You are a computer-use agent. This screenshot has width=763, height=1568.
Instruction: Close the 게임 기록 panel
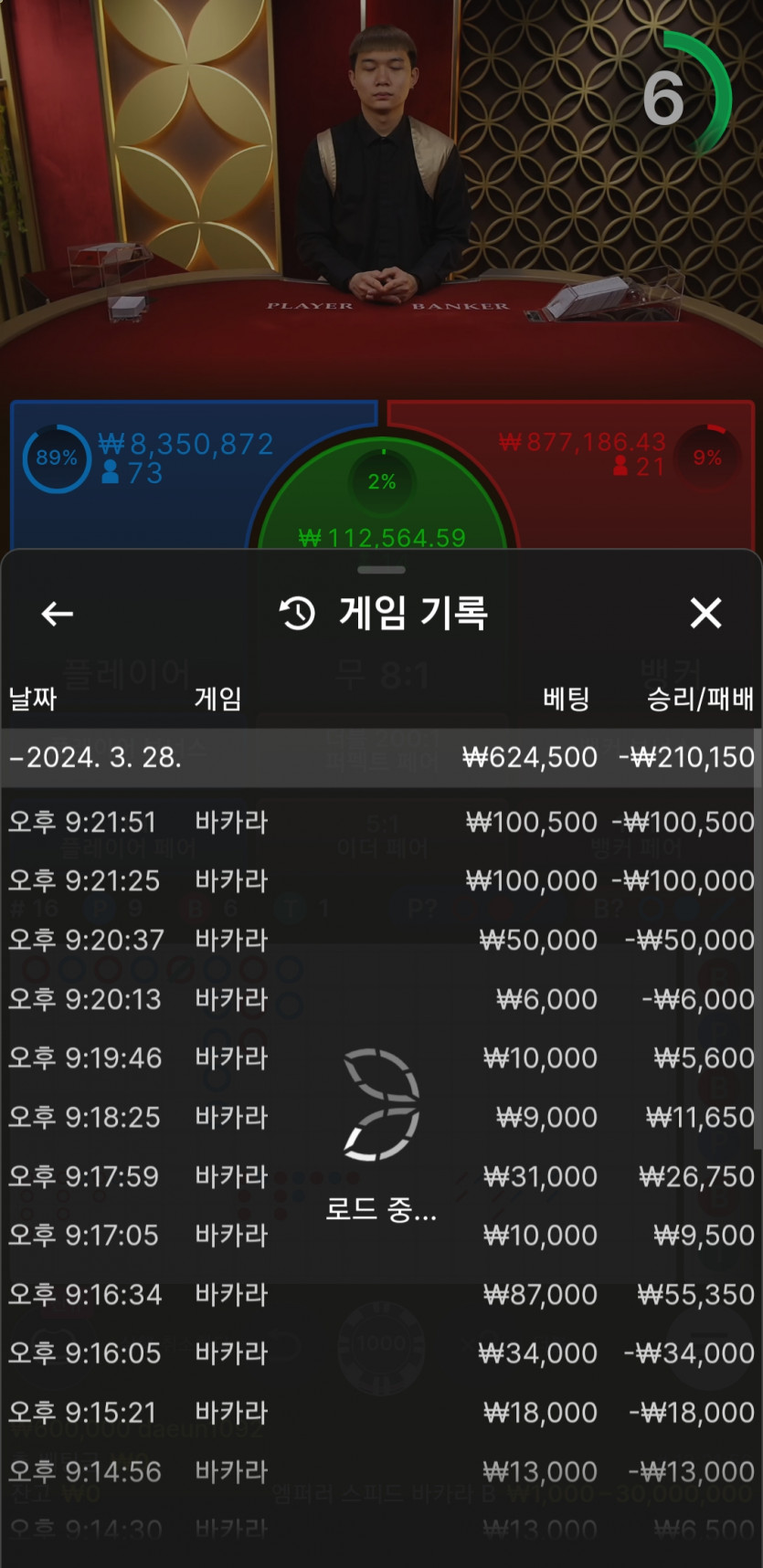(705, 614)
